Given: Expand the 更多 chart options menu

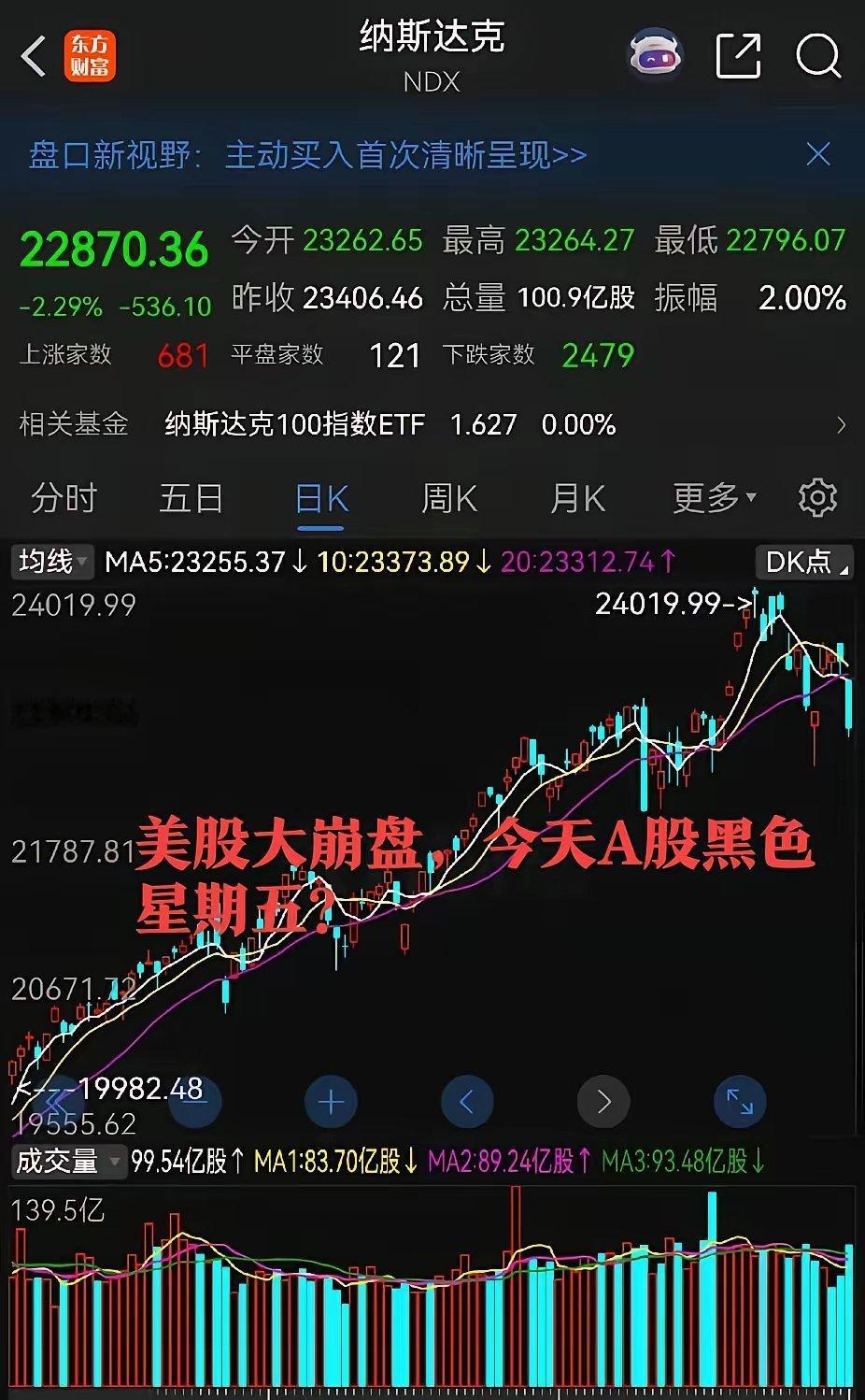Looking at the screenshot, I should (714, 497).
